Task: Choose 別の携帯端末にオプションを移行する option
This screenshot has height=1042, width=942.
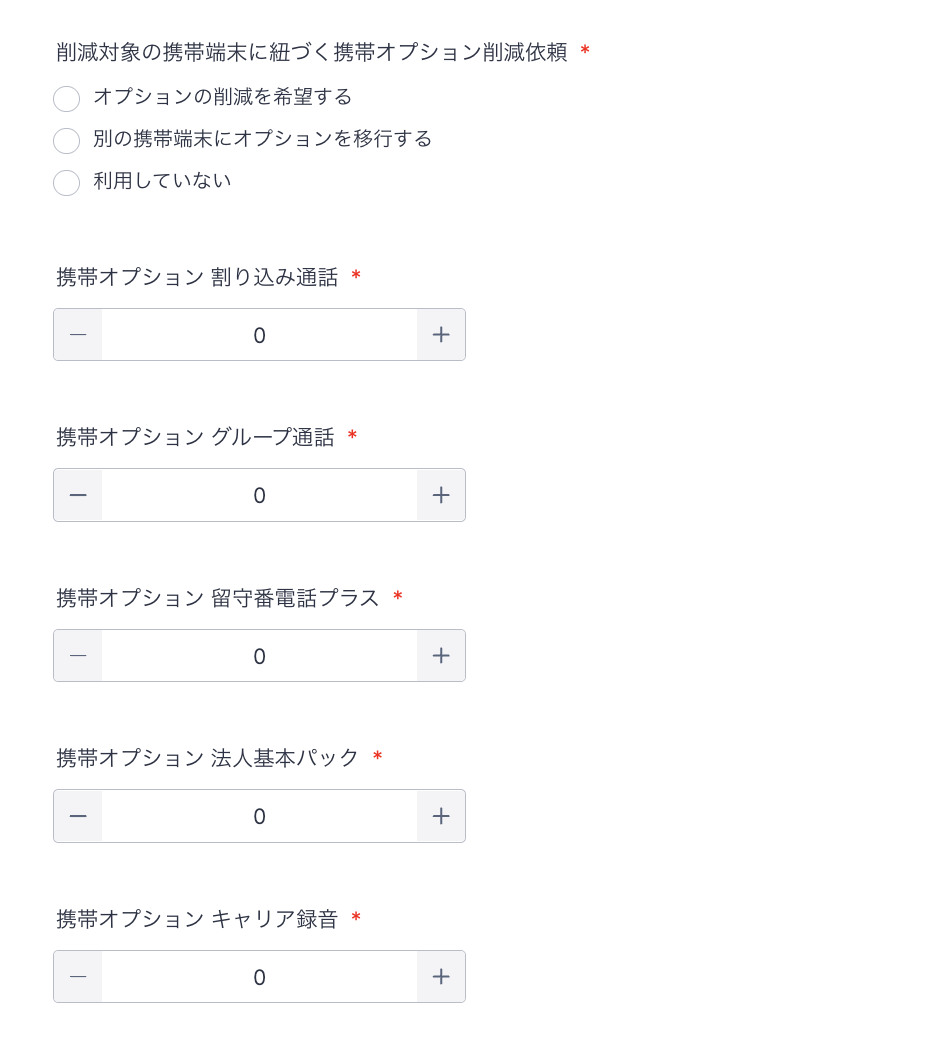Action: [66, 141]
